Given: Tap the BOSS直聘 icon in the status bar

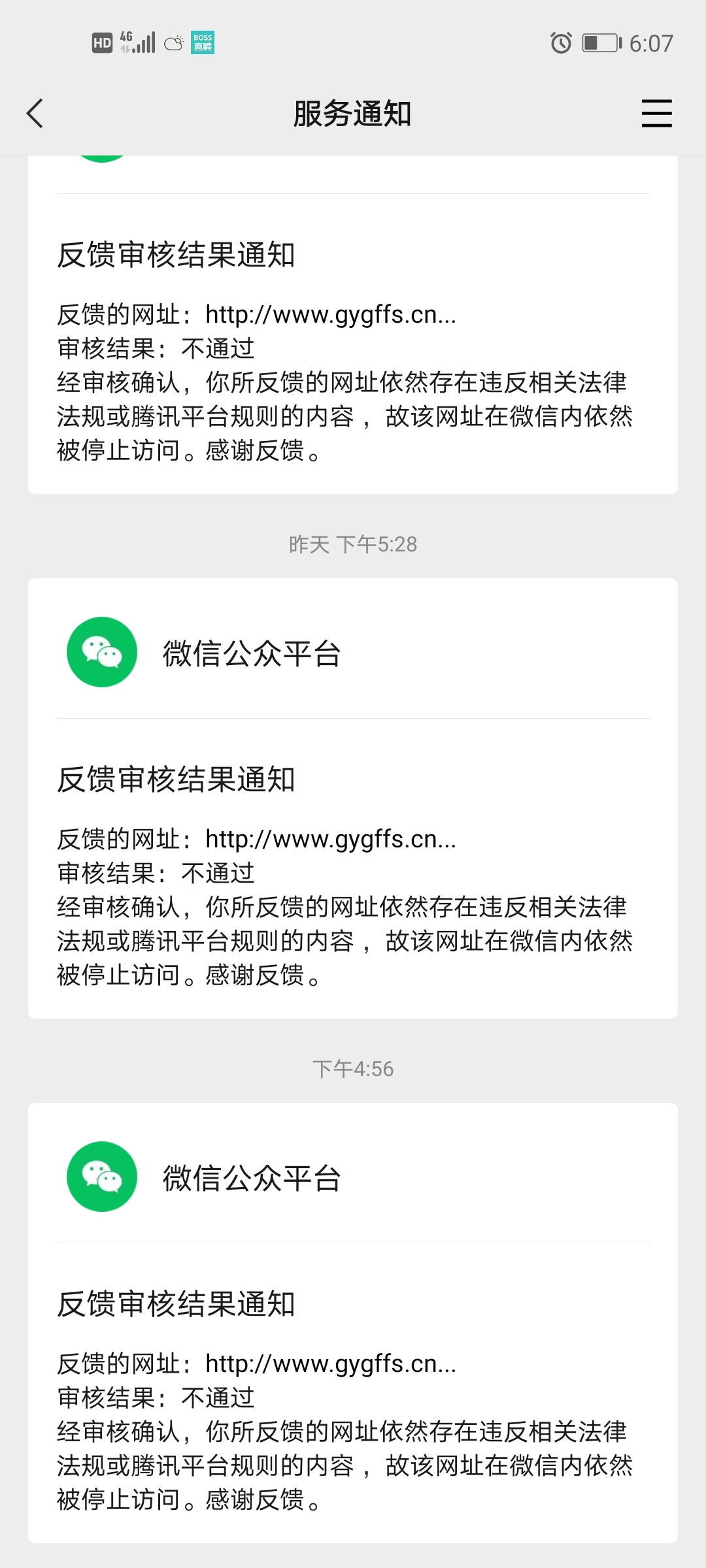Looking at the screenshot, I should (203, 42).
